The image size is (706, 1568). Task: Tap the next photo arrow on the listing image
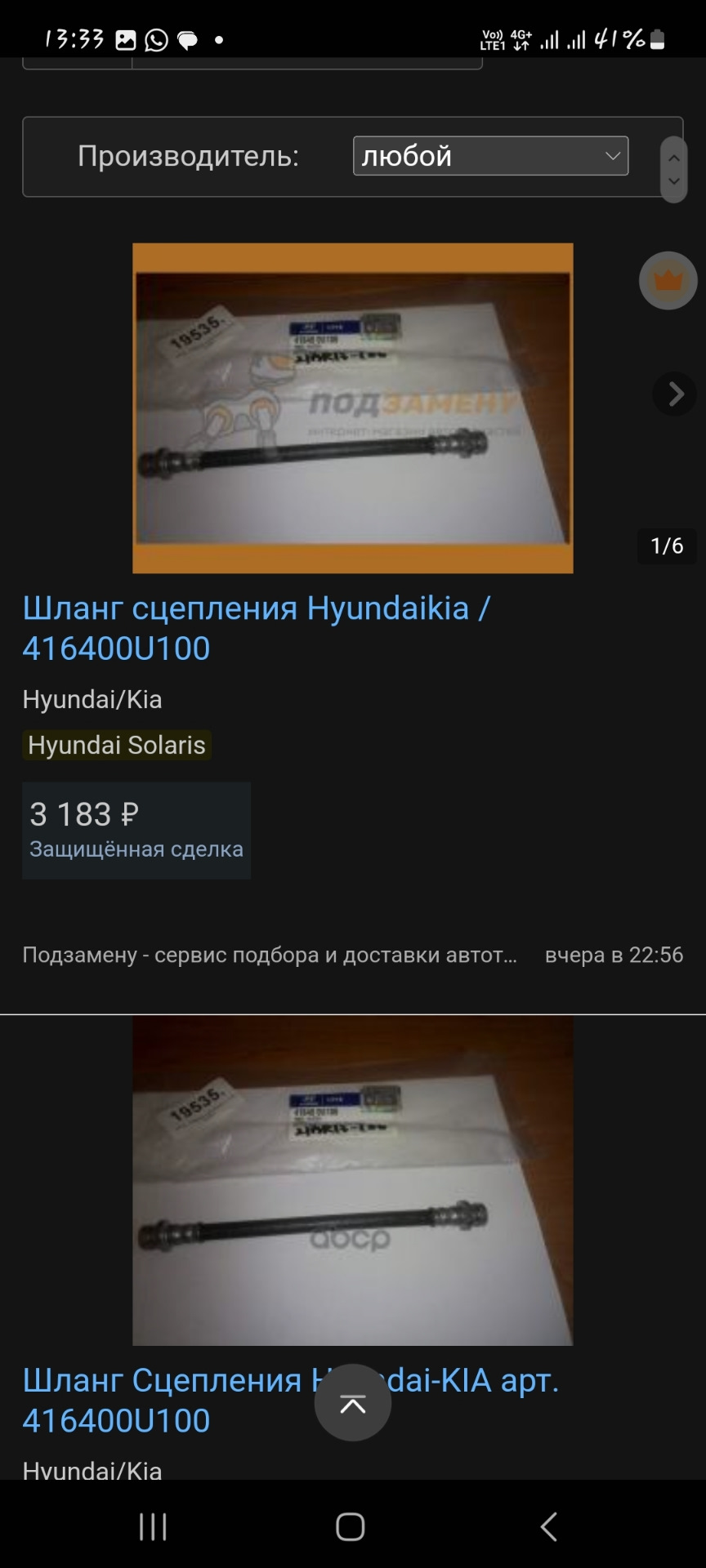coord(674,394)
